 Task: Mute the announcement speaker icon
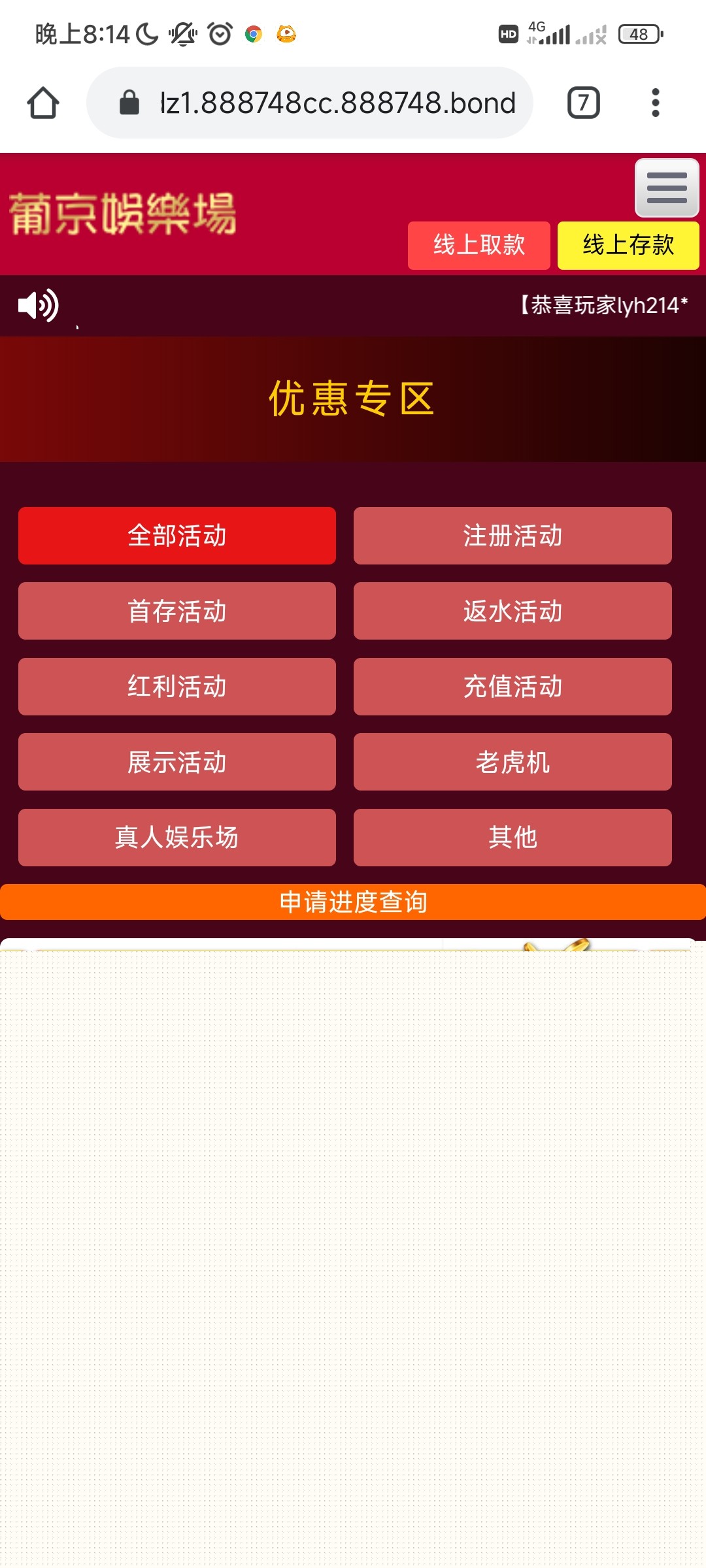[x=36, y=306]
